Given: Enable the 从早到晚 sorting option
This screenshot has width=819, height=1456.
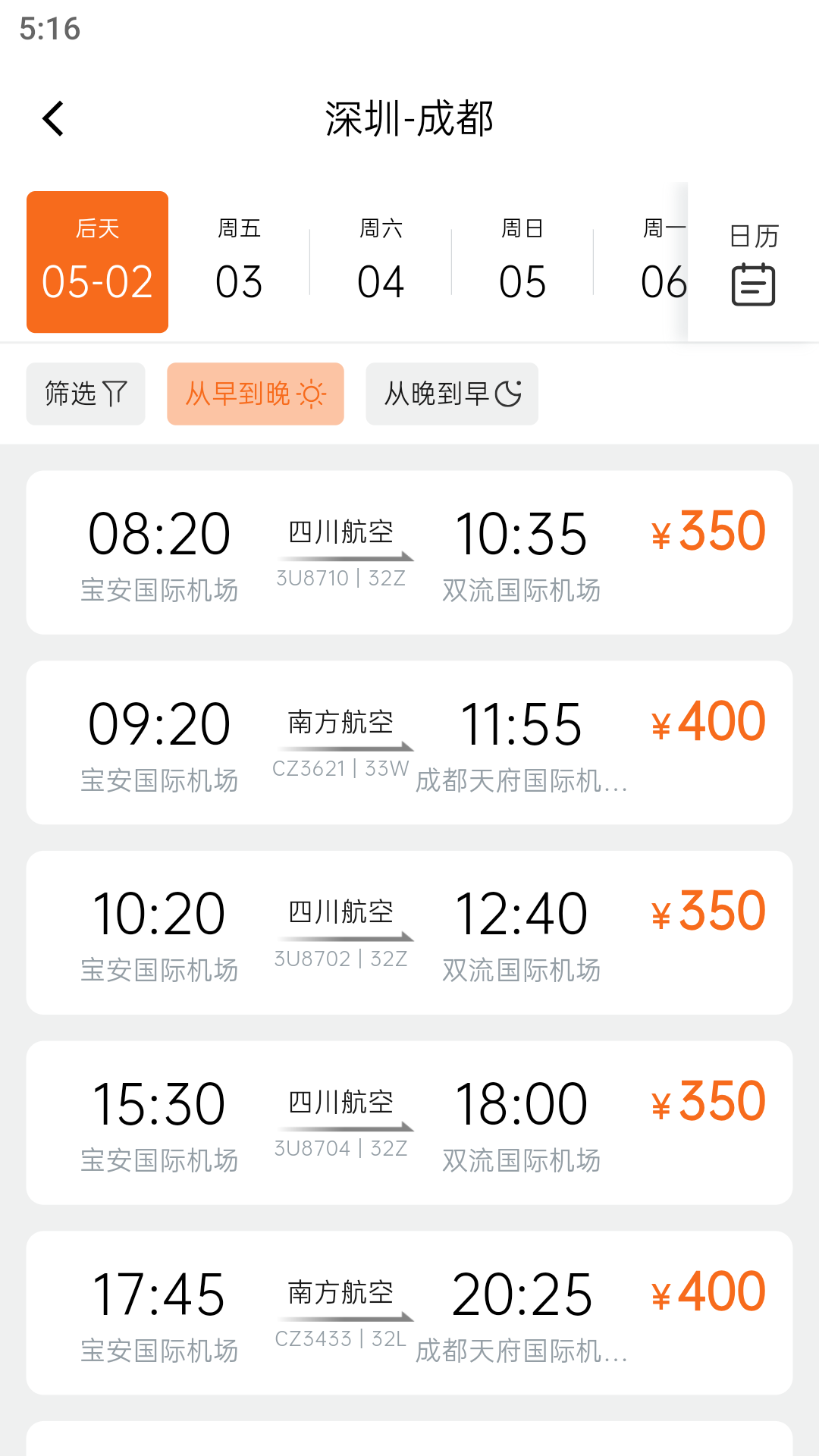Looking at the screenshot, I should 256,394.
